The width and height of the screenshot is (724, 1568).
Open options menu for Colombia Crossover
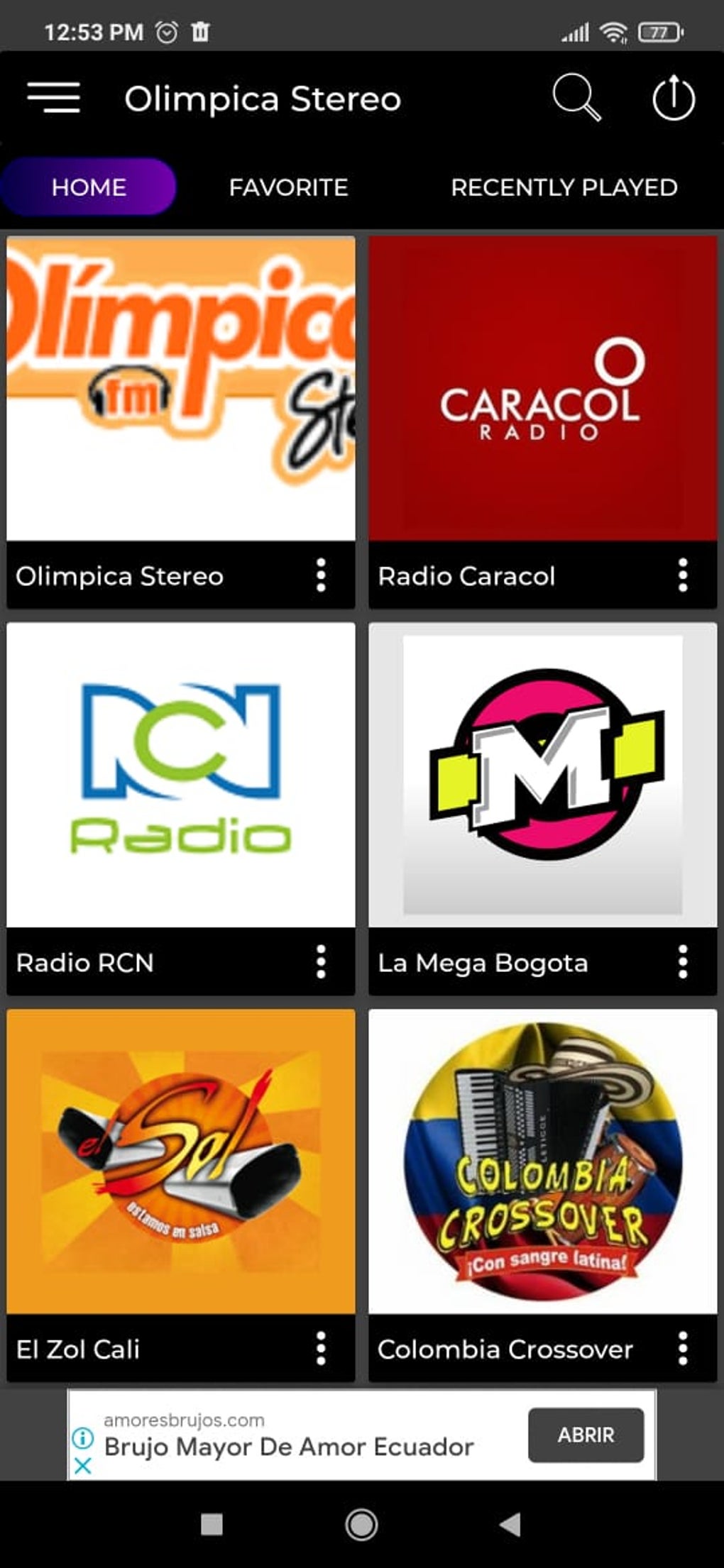click(x=684, y=1349)
